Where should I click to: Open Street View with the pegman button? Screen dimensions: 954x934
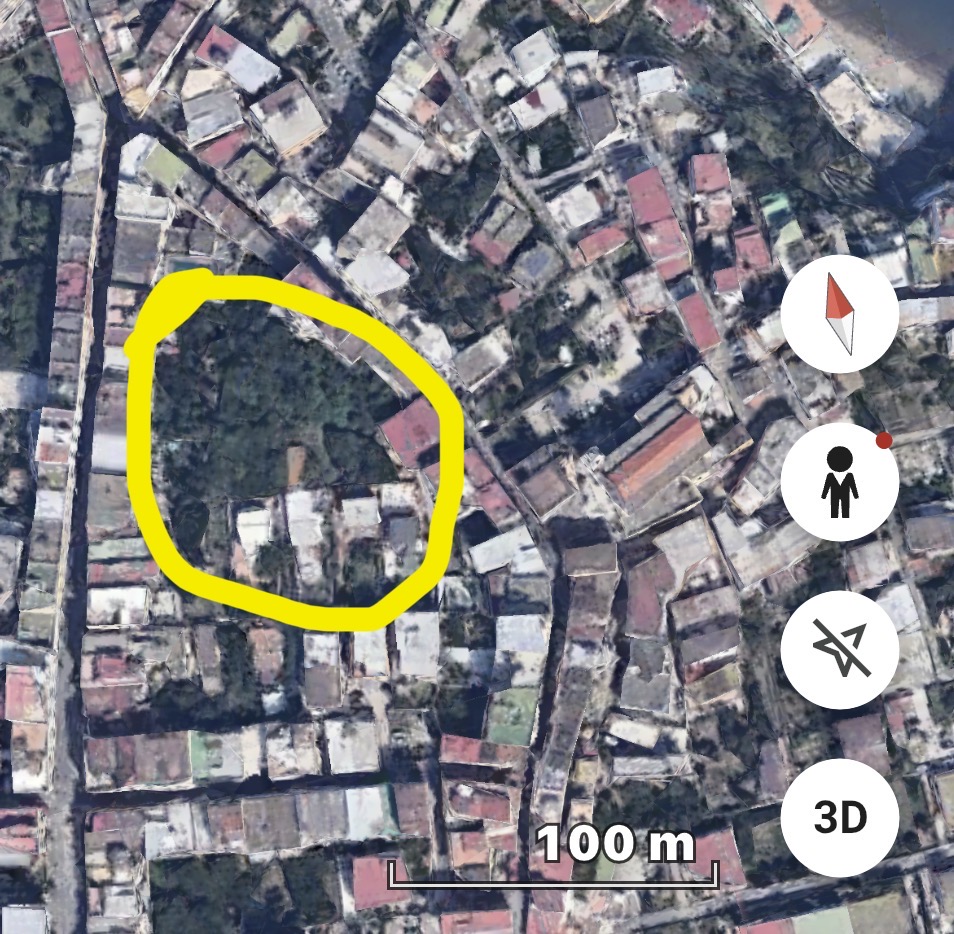pyautogui.click(x=839, y=482)
